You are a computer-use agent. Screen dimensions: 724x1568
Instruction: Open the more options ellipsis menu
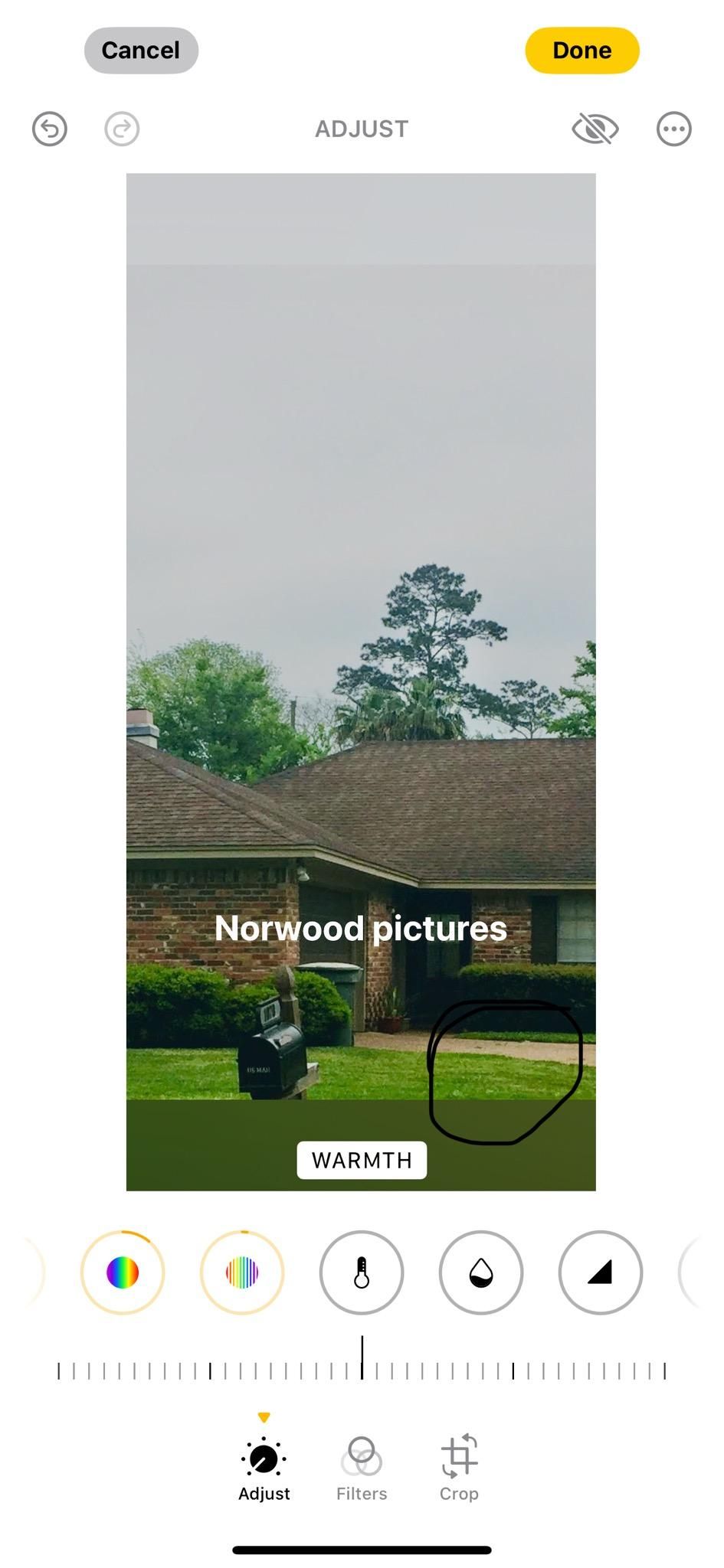(x=673, y=129)
